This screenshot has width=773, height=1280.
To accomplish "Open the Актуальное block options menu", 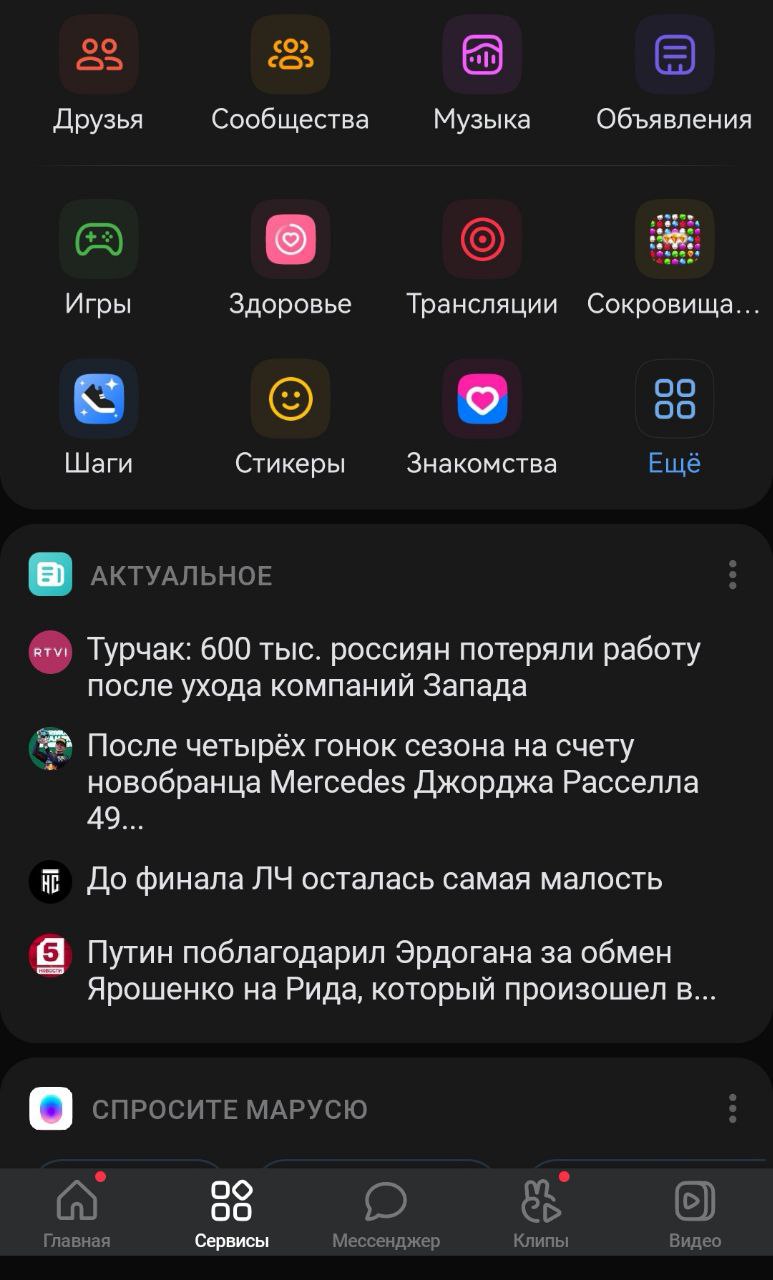I will (x=733, y=575).
